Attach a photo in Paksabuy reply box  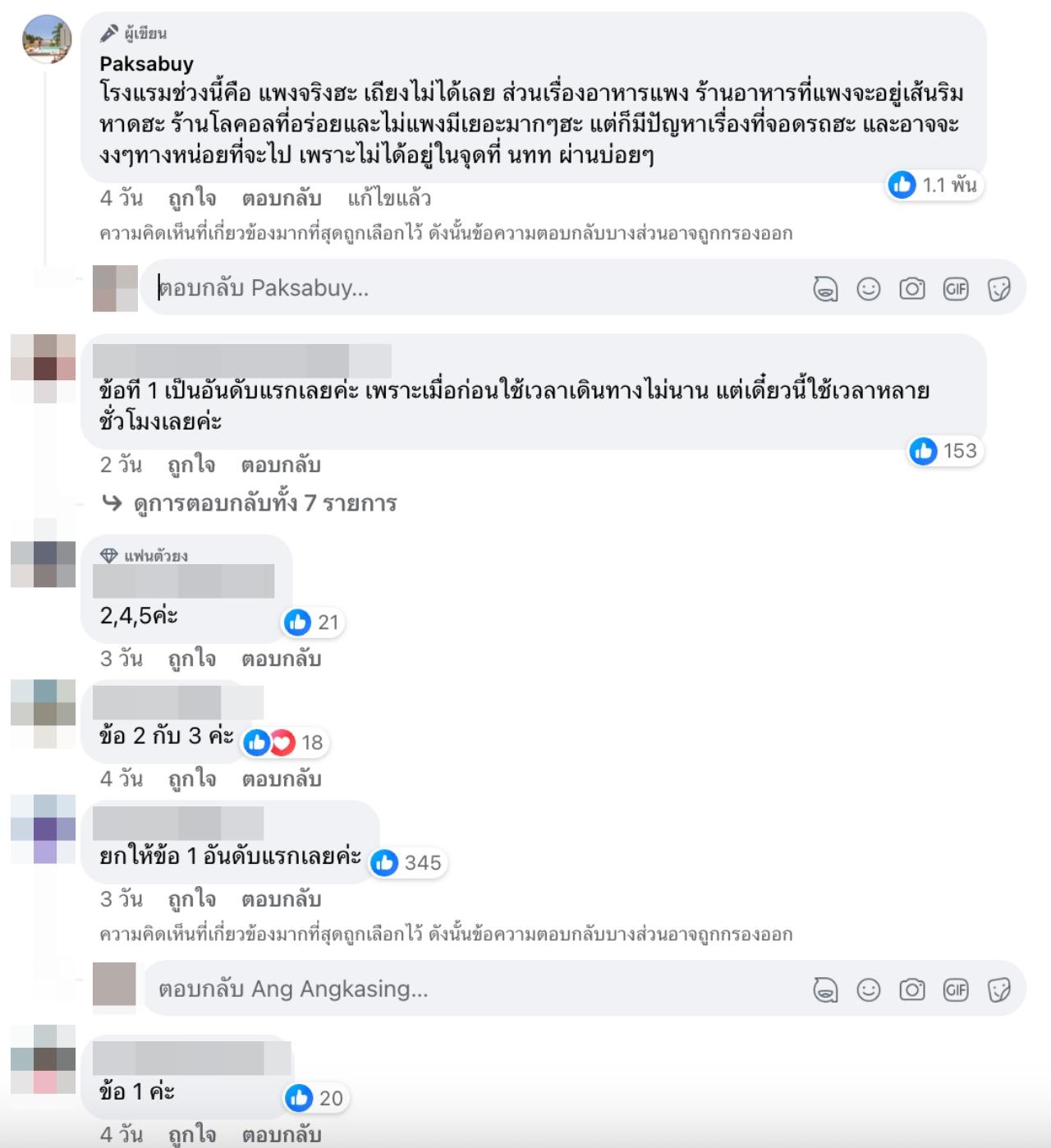[911, 289]
